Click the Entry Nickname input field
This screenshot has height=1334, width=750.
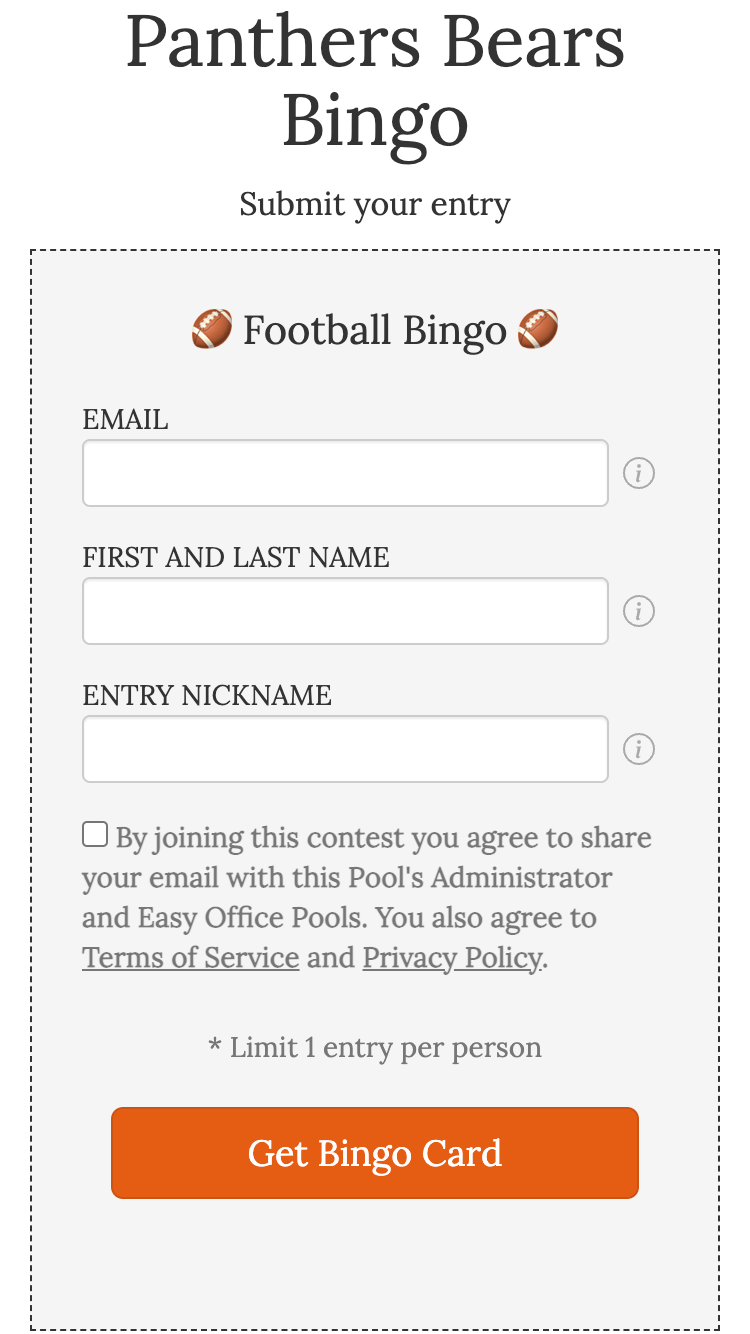click(345, 748)
